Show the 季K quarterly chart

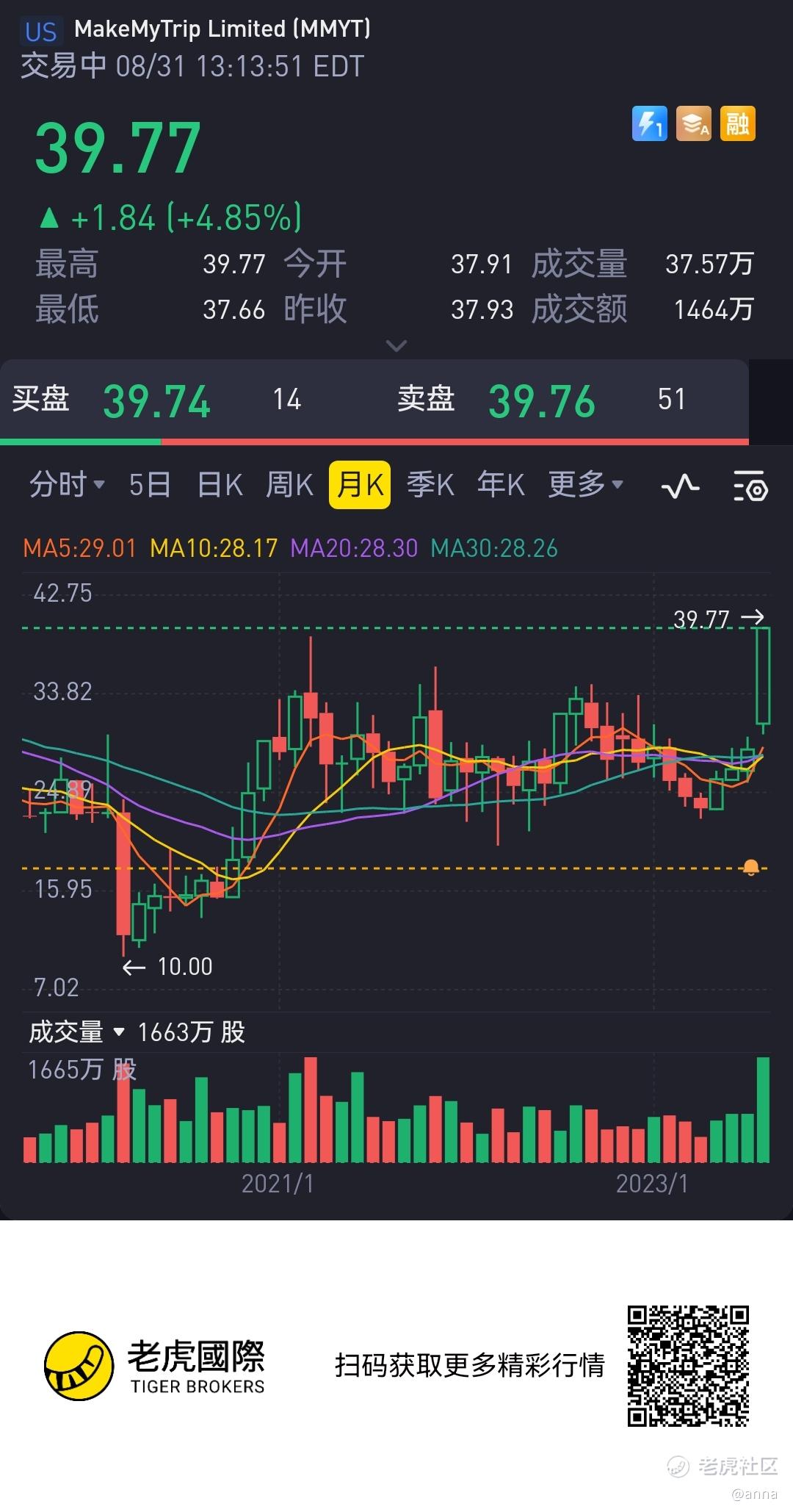(430, 485)
